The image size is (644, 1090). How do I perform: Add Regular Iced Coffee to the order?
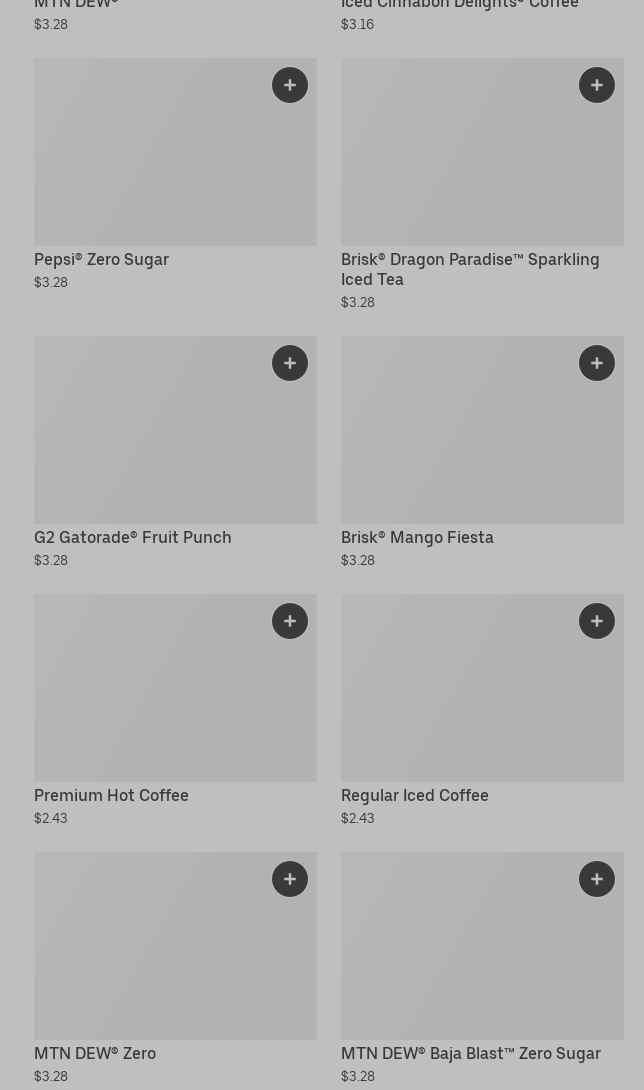[597, 621]
